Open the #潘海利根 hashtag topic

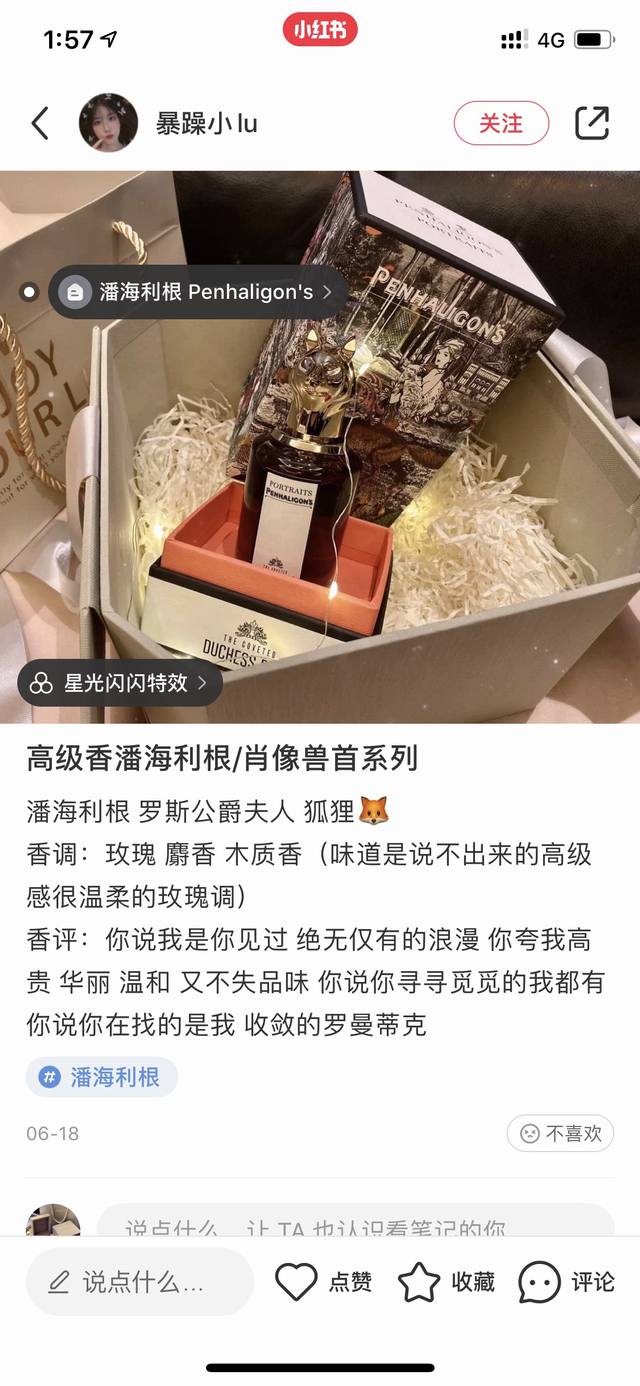pos(102,1077)
